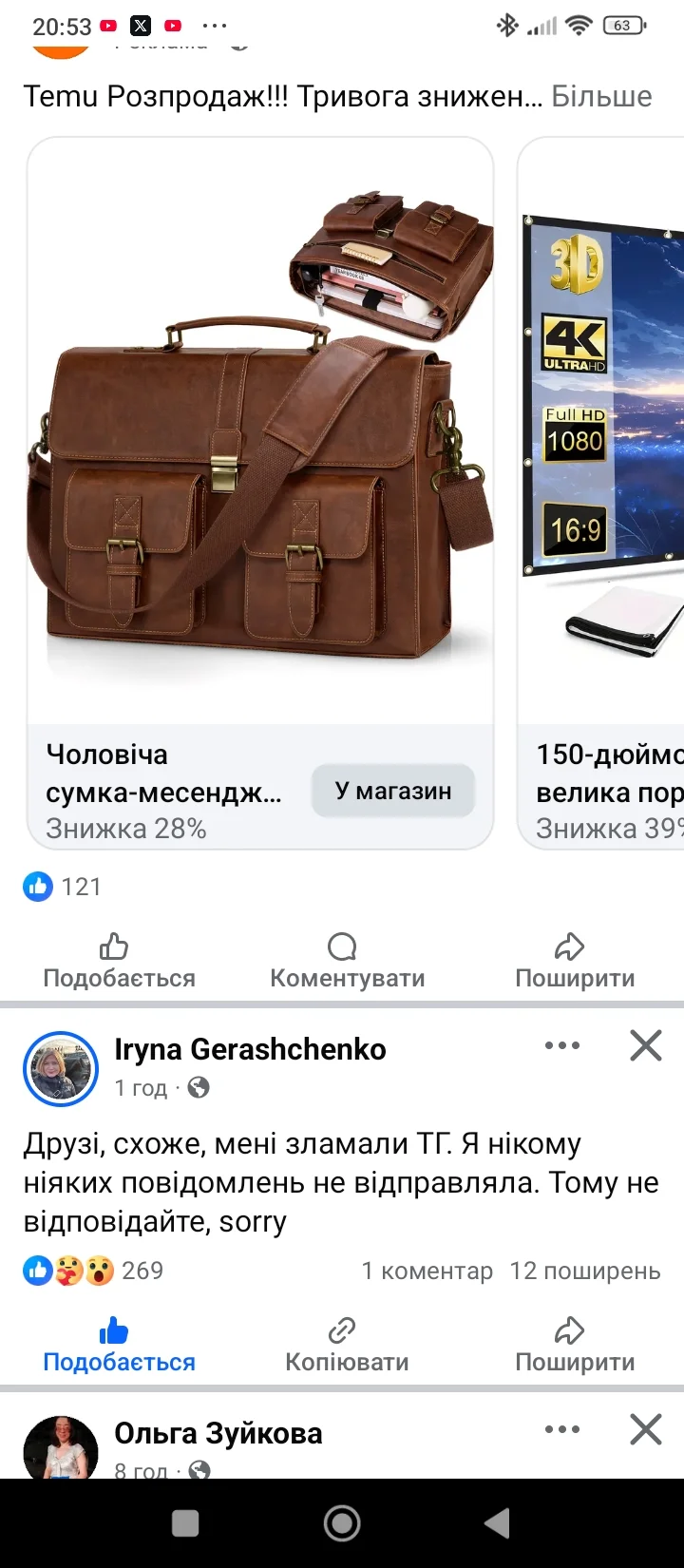Open Iryna Gerashchenko's profile picture
Image resolution: width=684 pixels, height=1568 pixels.
click(x=61, y=1069)
